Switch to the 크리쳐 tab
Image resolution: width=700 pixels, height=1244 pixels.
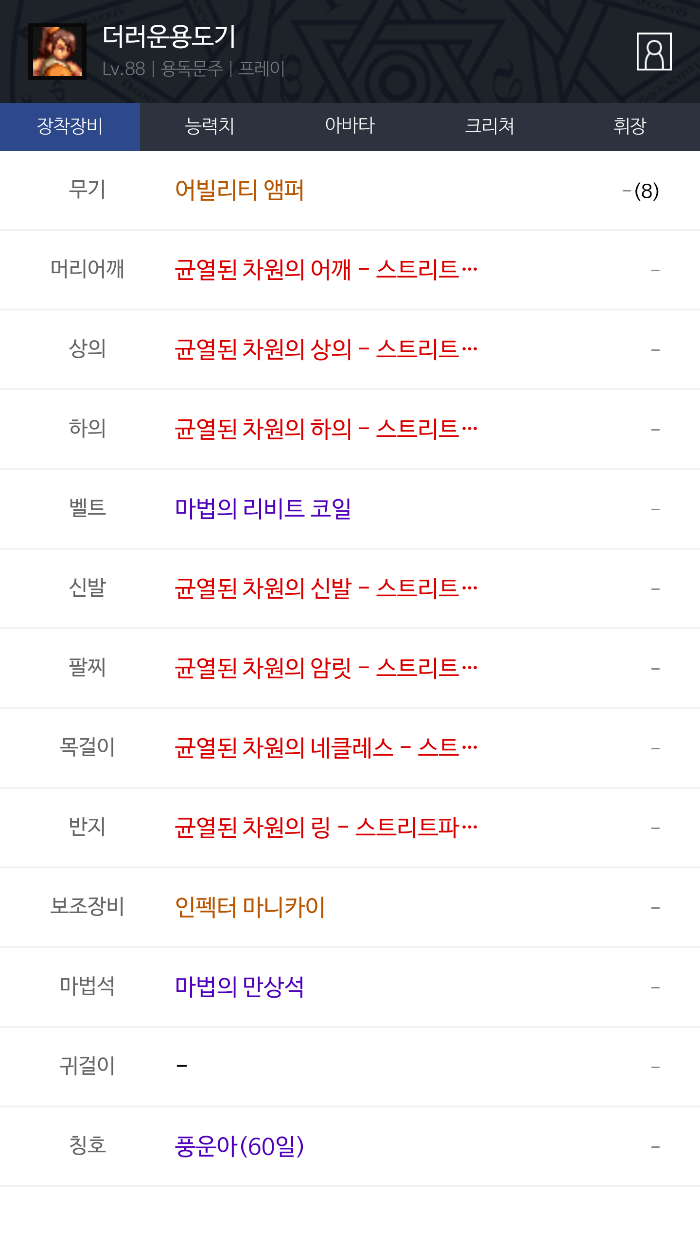coord(489,126)
